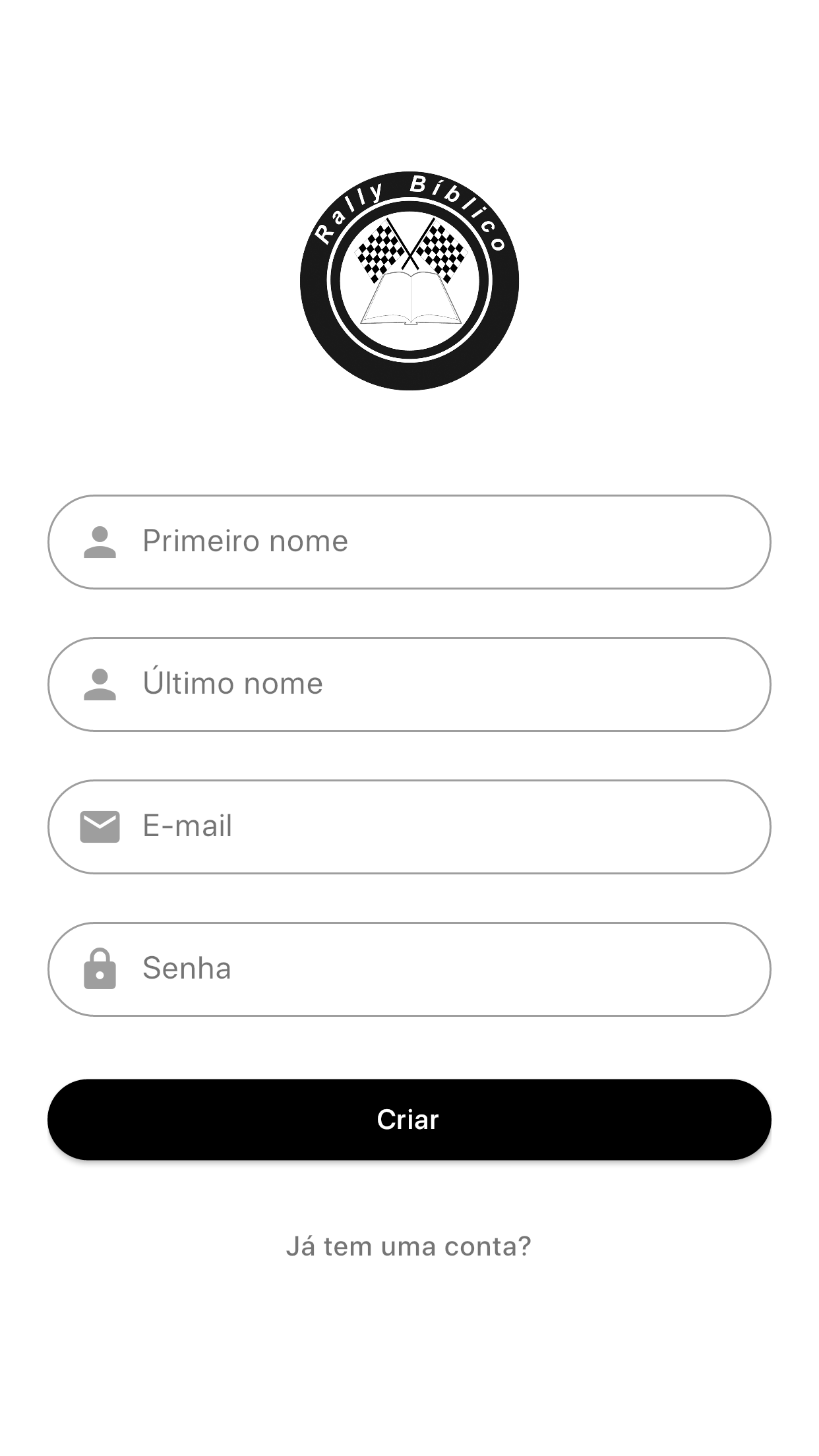Screen dimensions: 819x1456
Task: Click inside the Último nome field
Action: coord(409,684)
